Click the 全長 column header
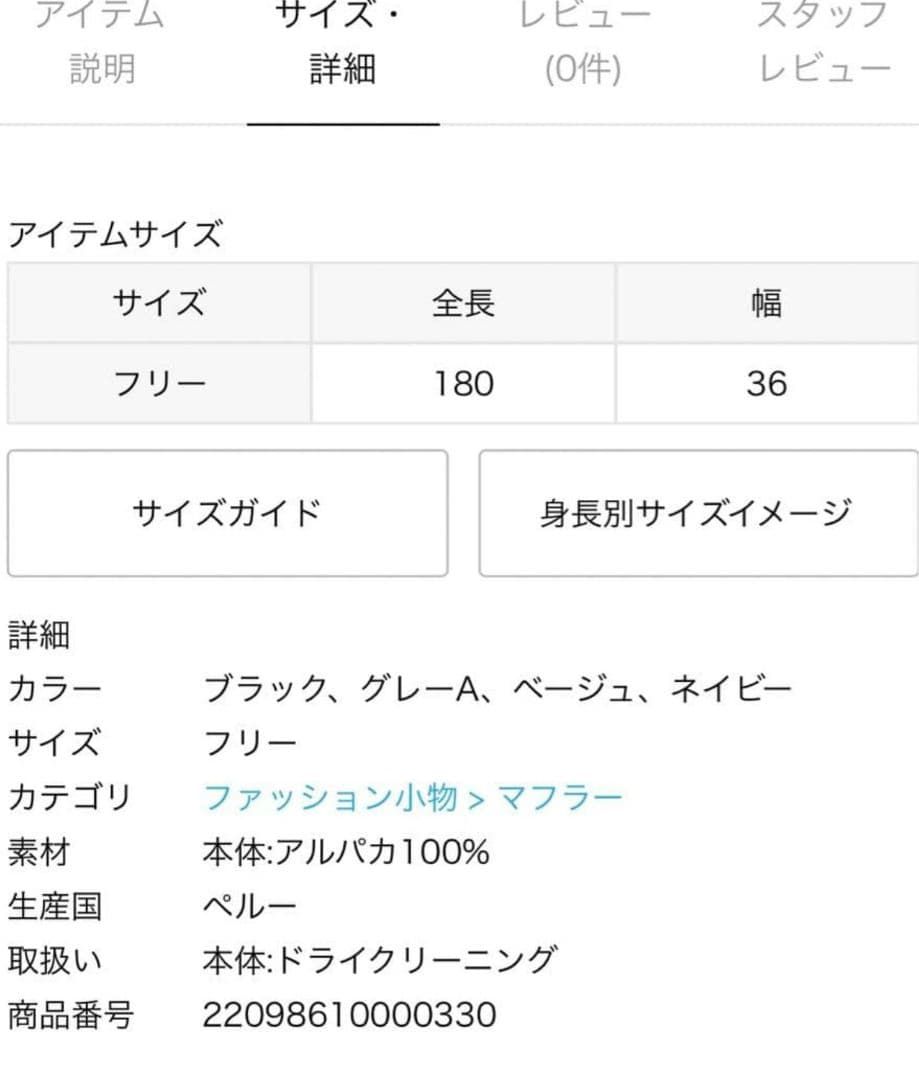The width and height of the screenshot is (919, 1080). coord(462,303)
